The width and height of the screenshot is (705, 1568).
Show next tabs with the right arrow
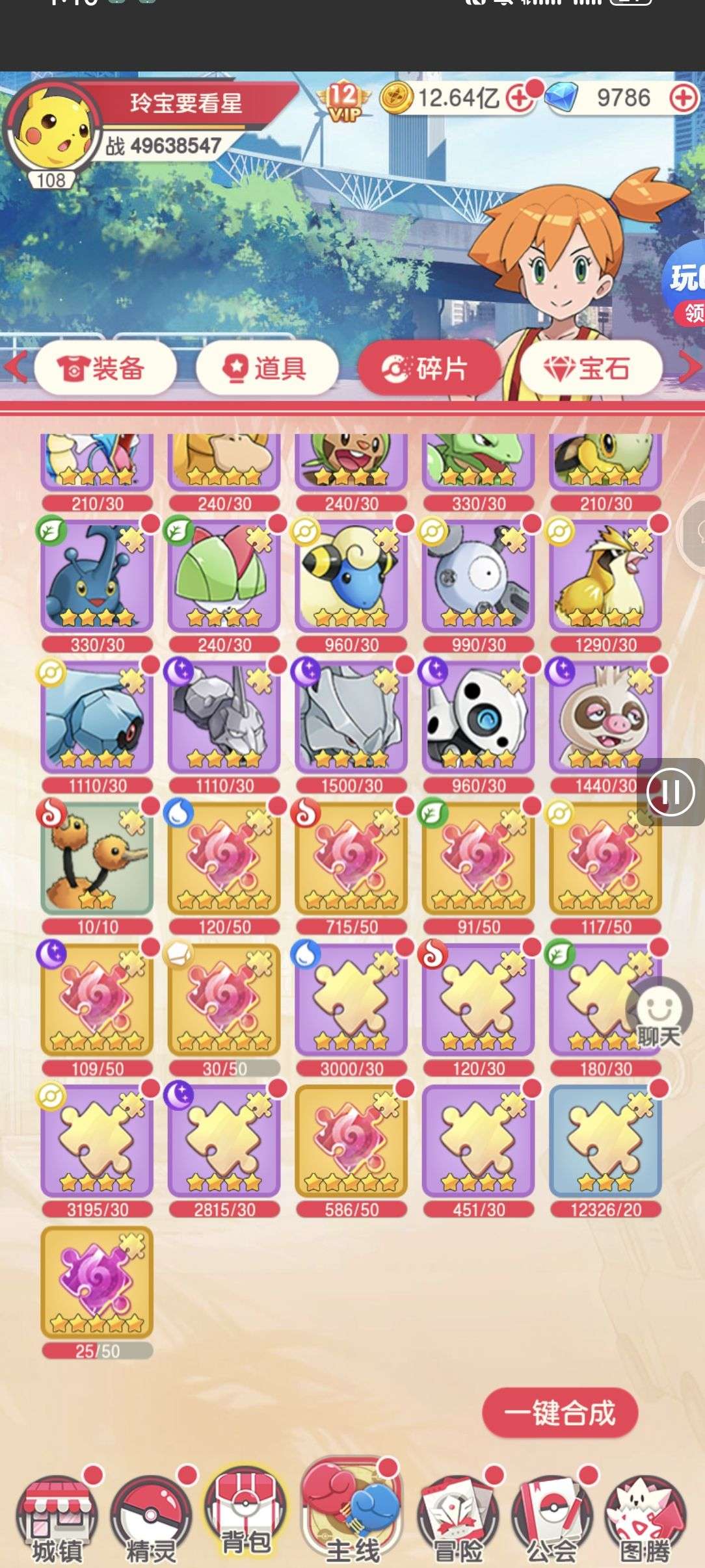689,367
